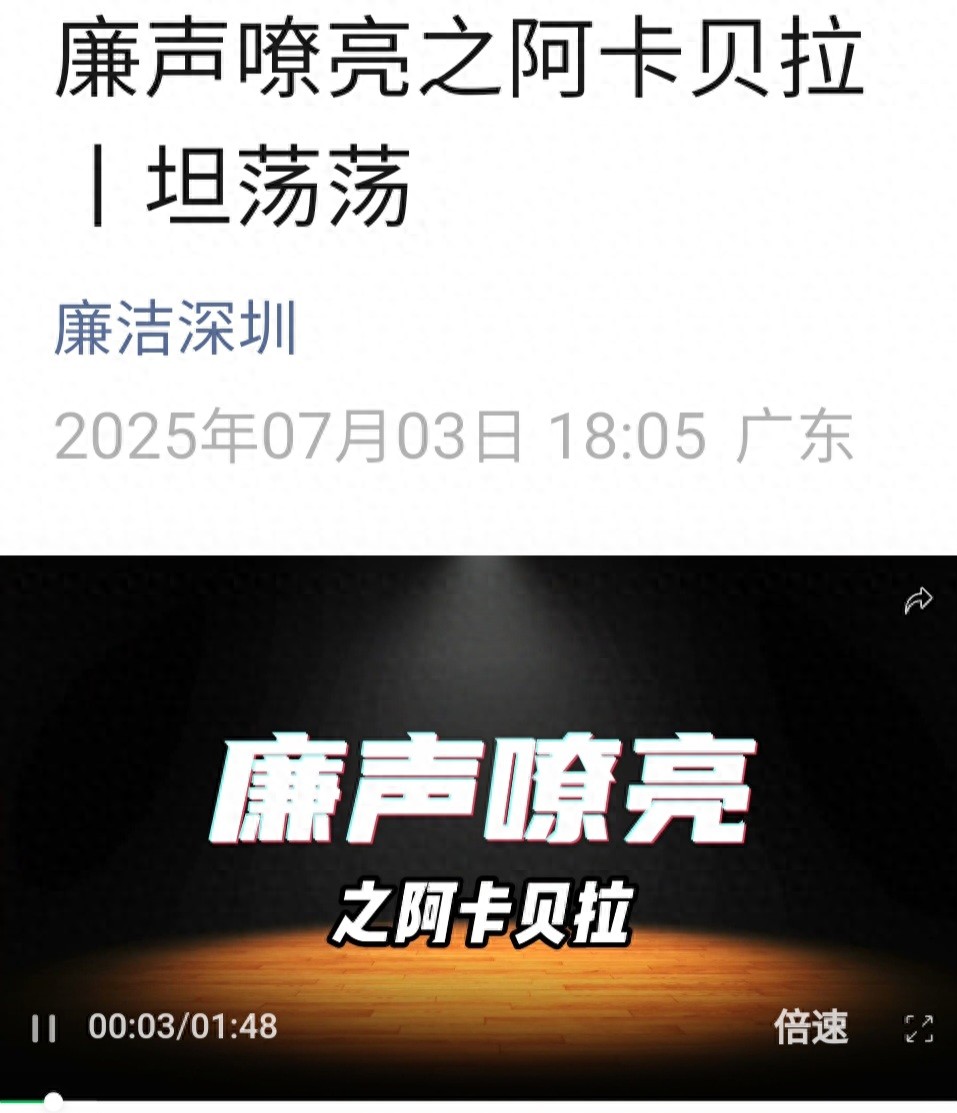Change playback speed with 倍速
This screenshot has height=1113, width=957.
(x=810, y=1027)
